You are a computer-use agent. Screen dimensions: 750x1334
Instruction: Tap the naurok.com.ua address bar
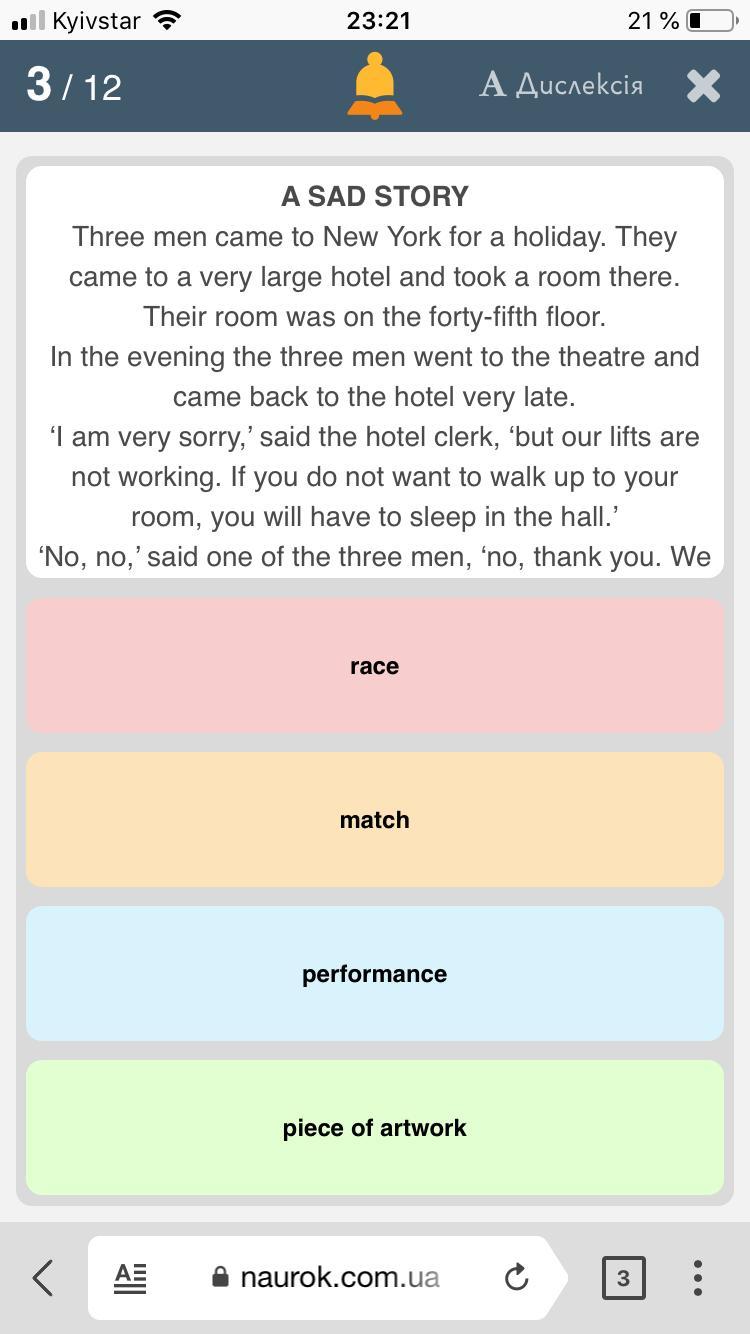pos(326,1278)
